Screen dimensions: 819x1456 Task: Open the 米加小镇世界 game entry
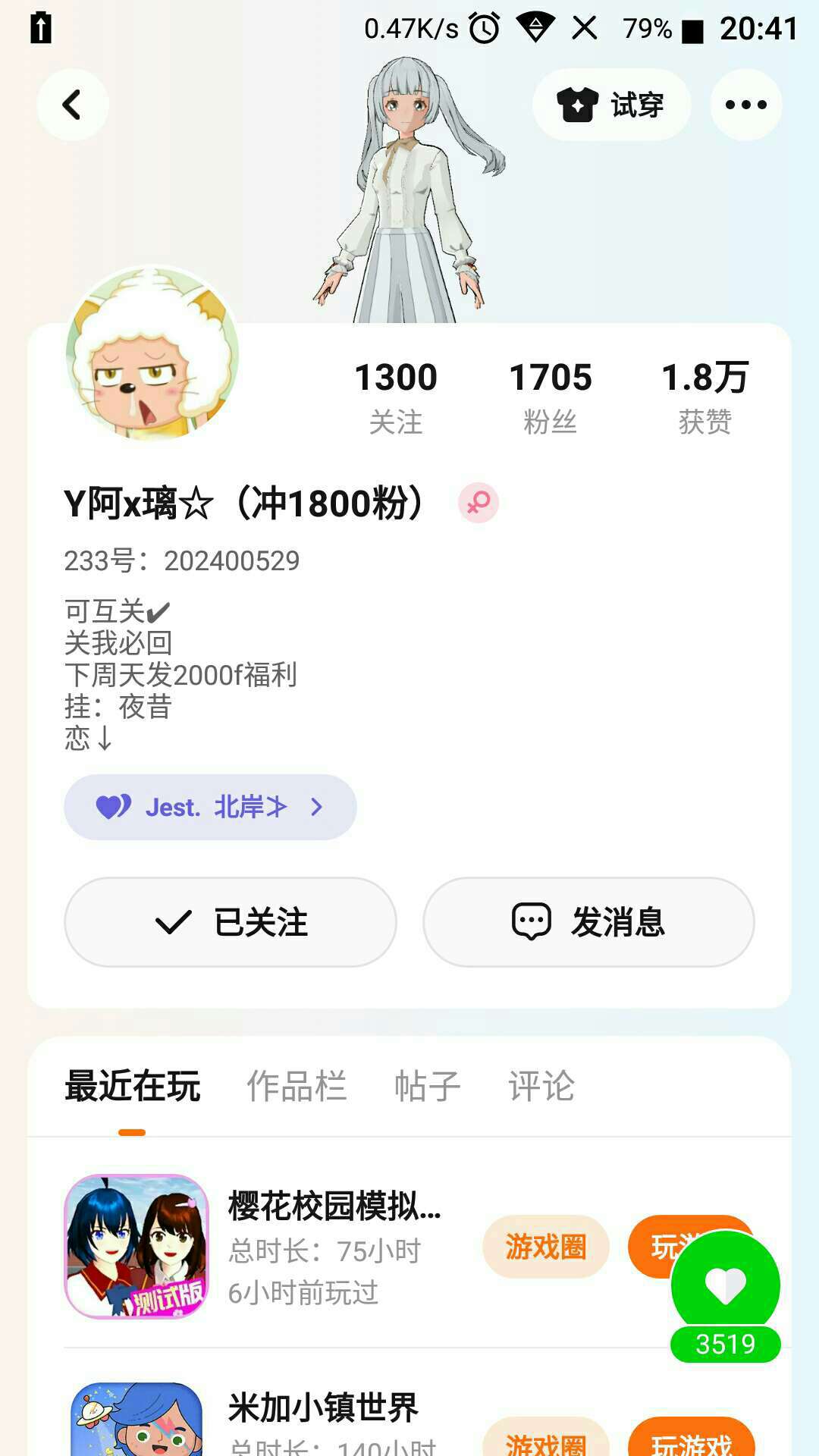(x=323, y=1407)
